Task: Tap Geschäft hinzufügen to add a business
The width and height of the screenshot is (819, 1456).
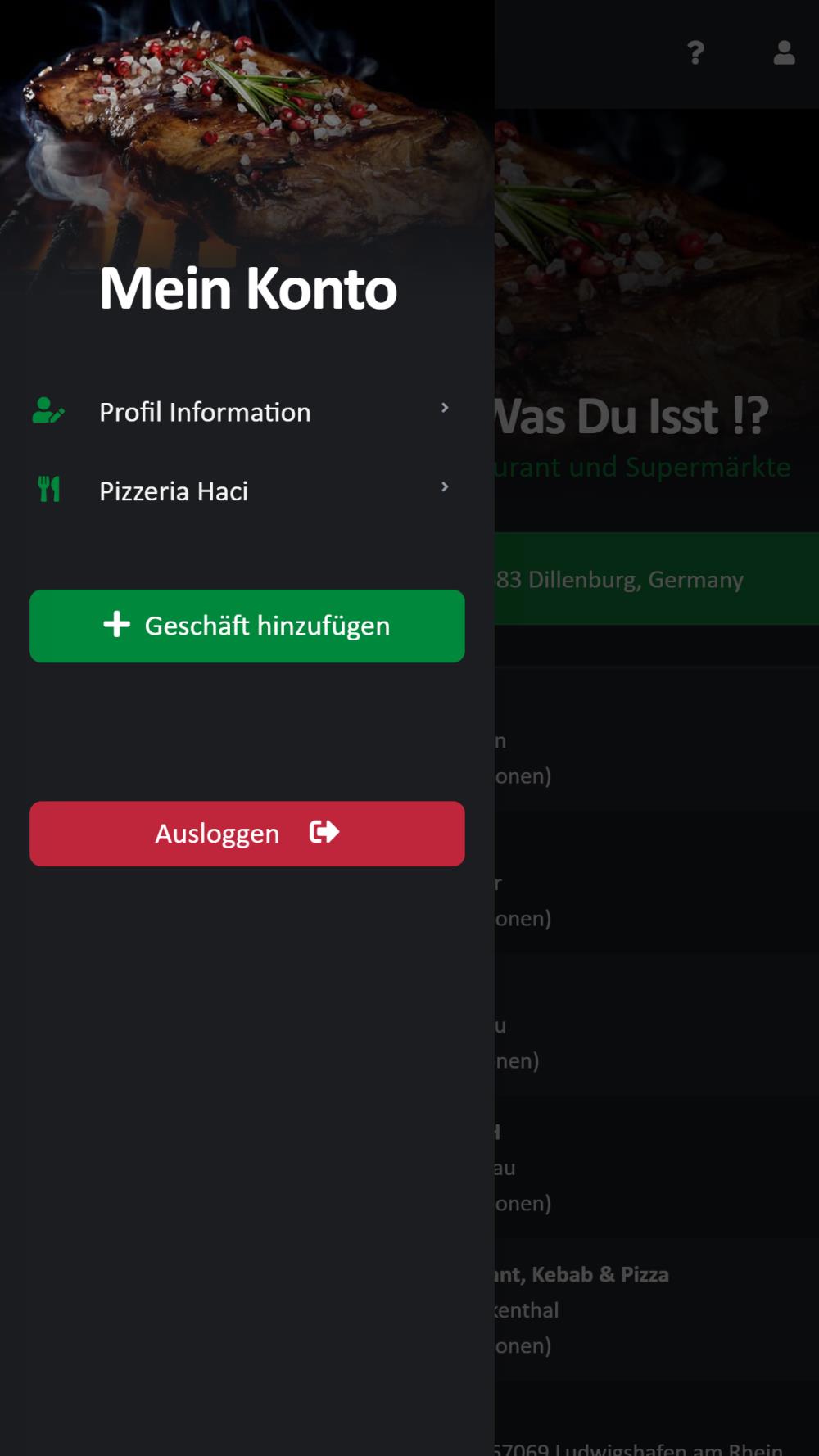Action: click(247, 626)
